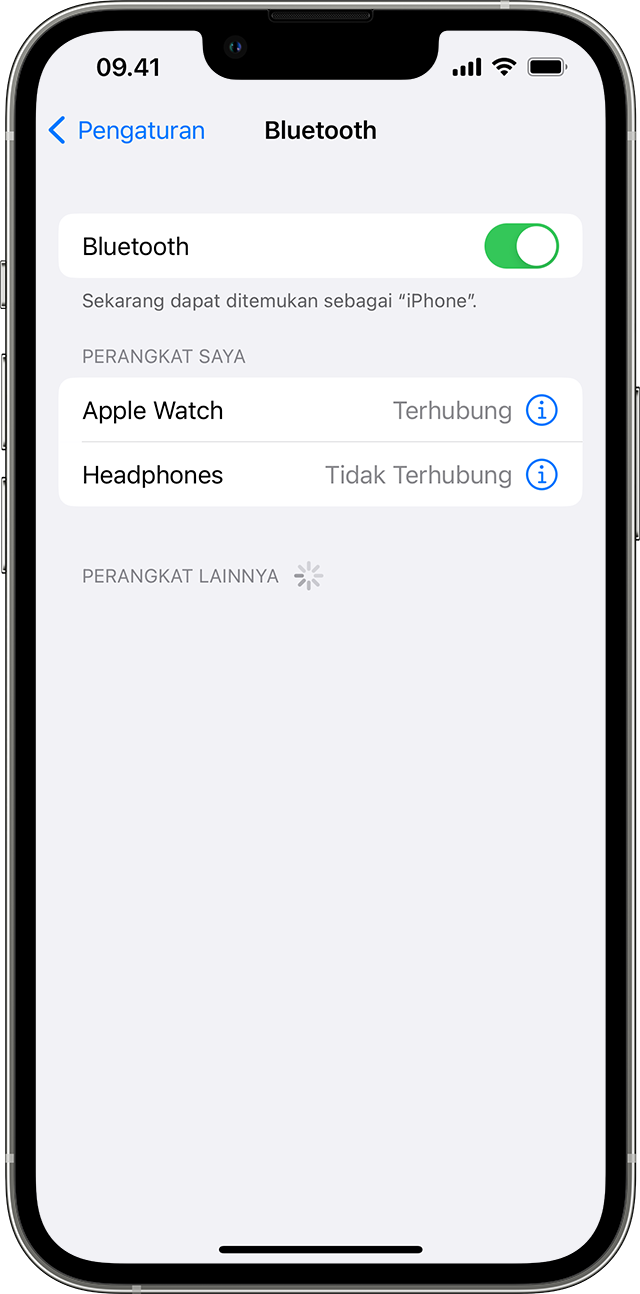The image size is (640, 1294).
Task: Turn off the Bluetooth switch
Action: [x=521, y=246]
